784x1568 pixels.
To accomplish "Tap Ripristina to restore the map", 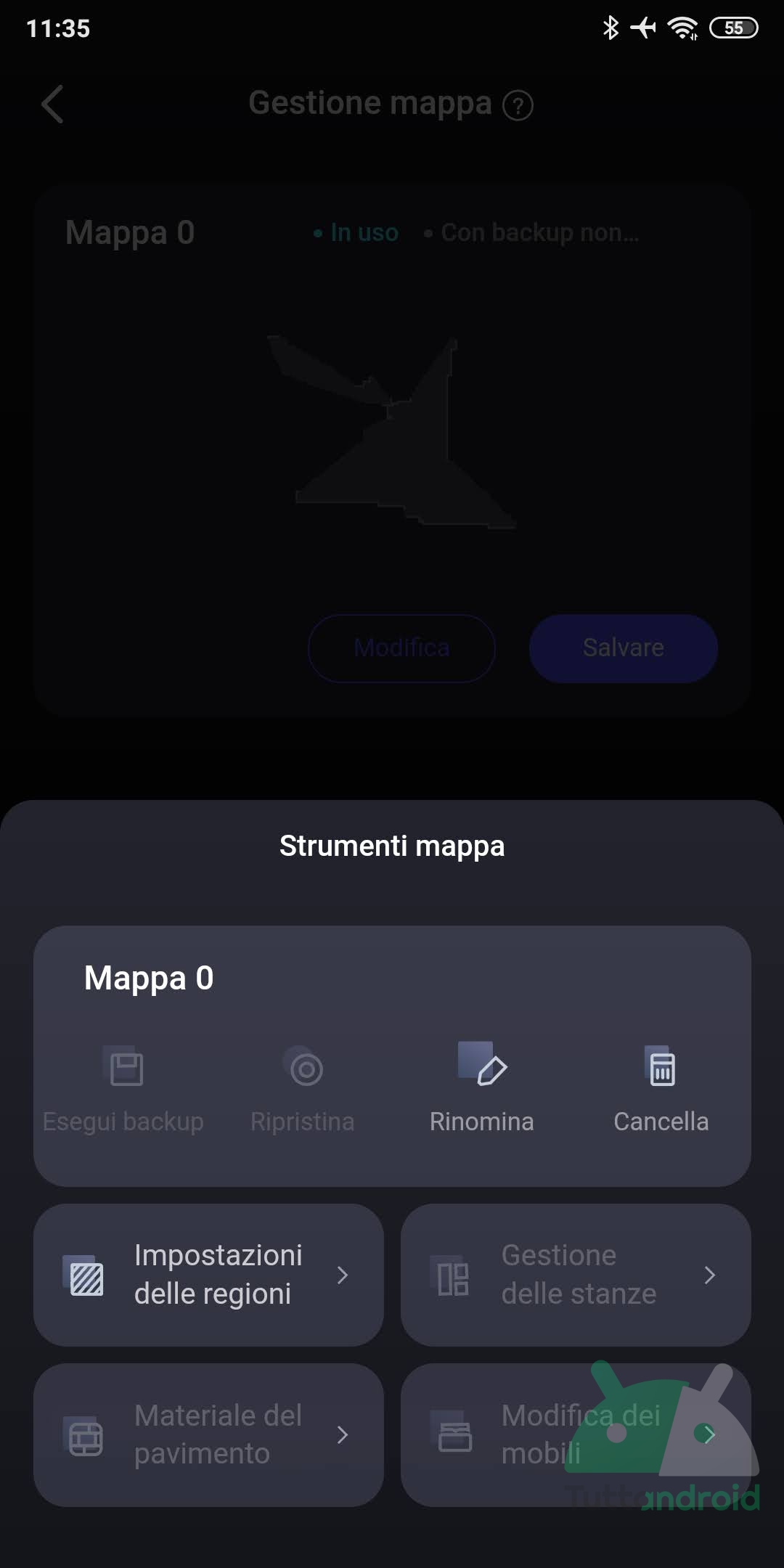I will [x=303, y=1087].
